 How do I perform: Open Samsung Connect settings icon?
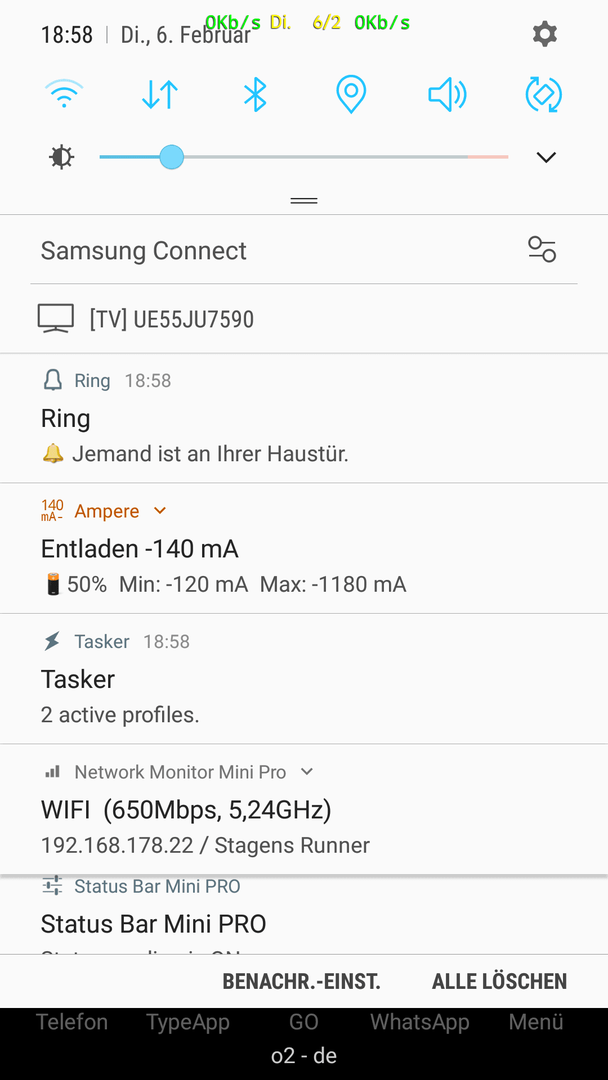(x=542, y=249)
